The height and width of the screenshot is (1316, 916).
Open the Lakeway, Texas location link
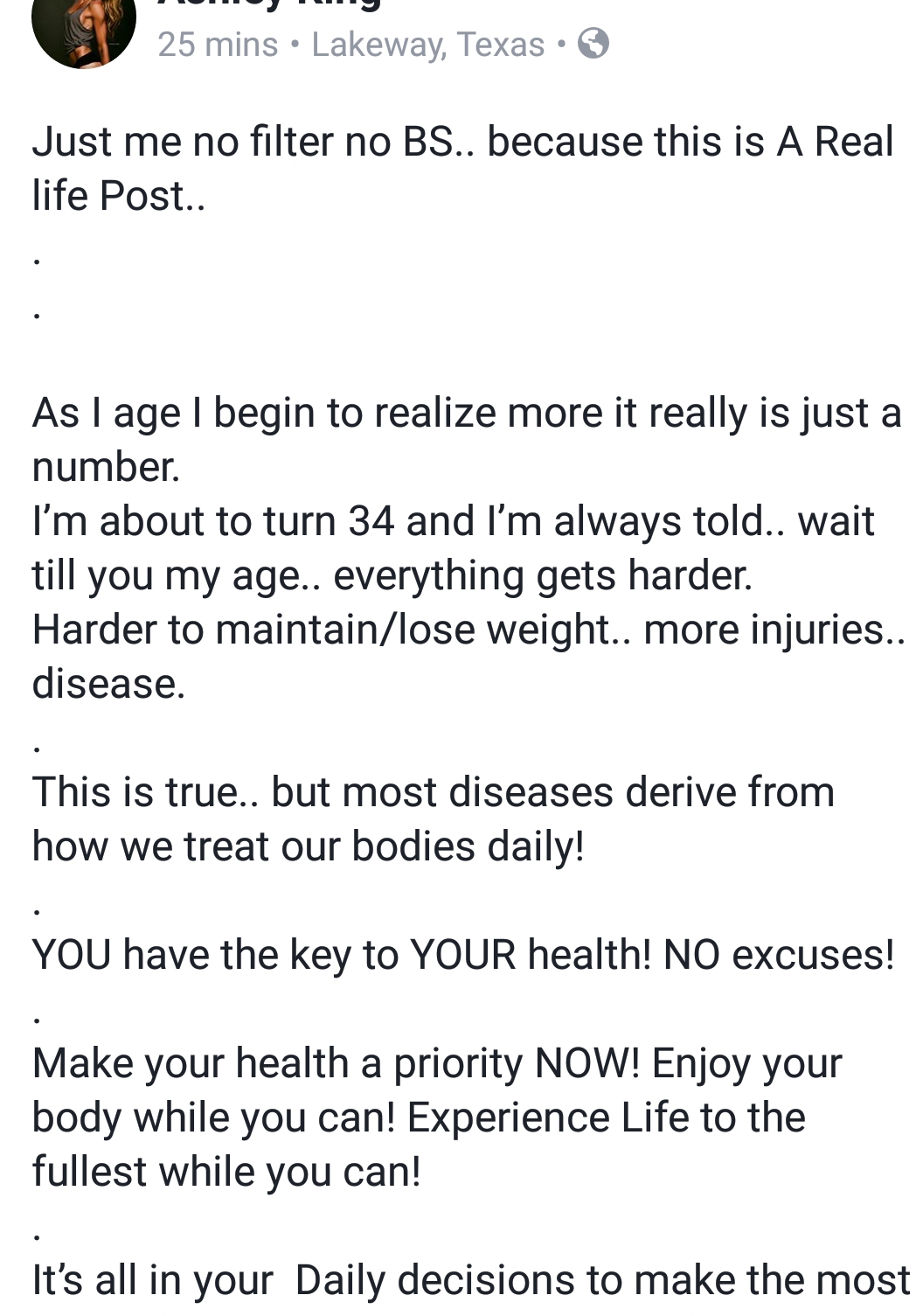point(427,44)
